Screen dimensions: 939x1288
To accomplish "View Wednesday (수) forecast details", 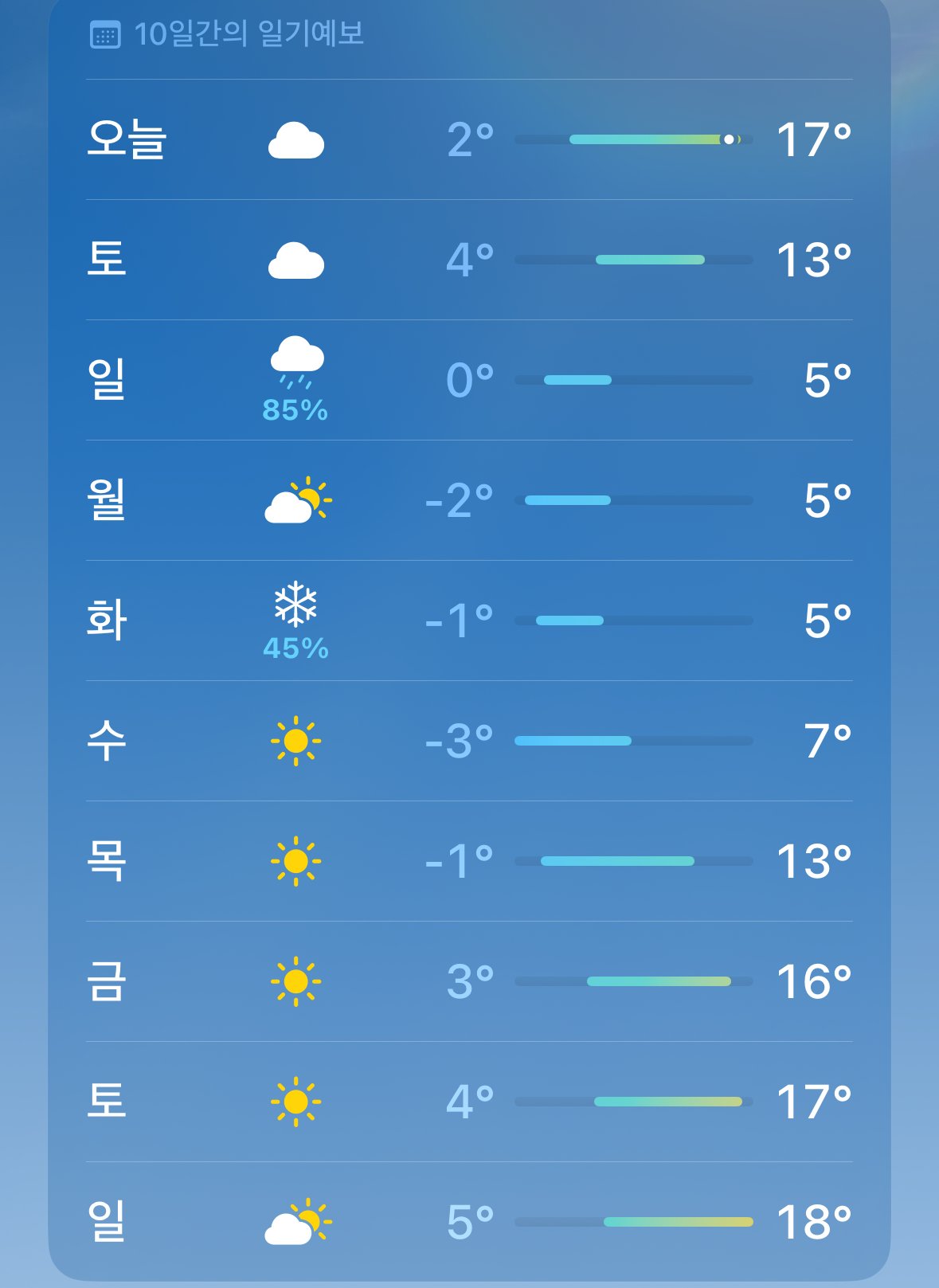I will [469, 741].
